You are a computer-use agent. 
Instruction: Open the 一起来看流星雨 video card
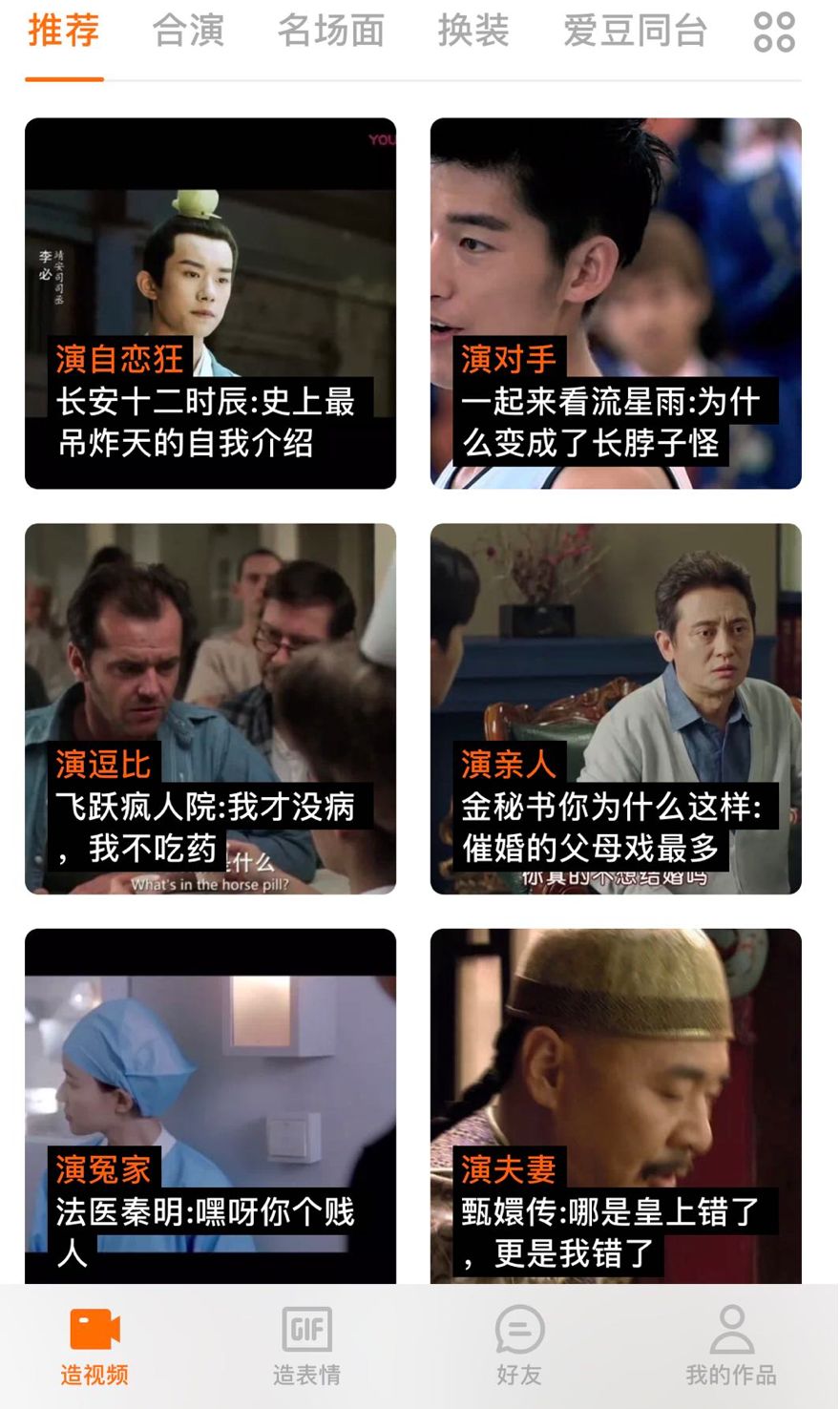616,303
